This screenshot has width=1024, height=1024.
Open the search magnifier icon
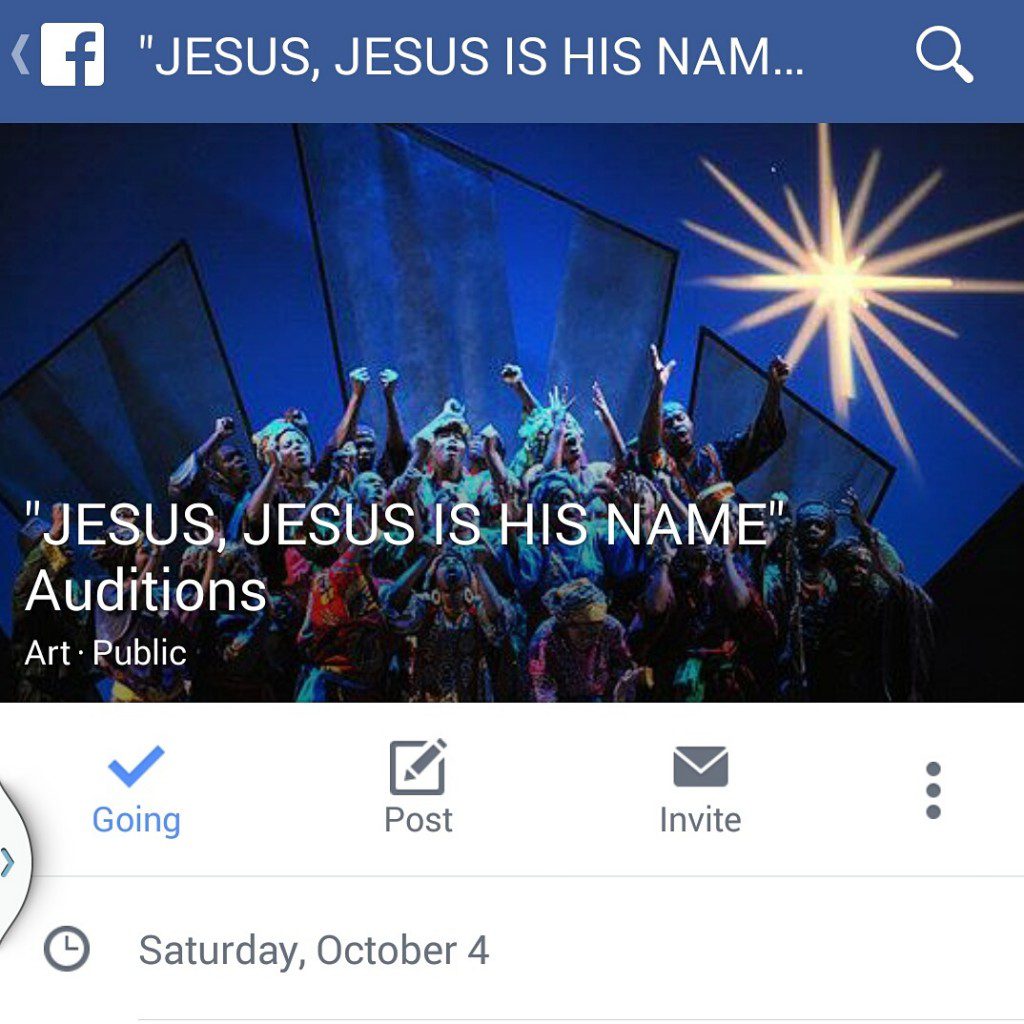[x=943, y=56]
